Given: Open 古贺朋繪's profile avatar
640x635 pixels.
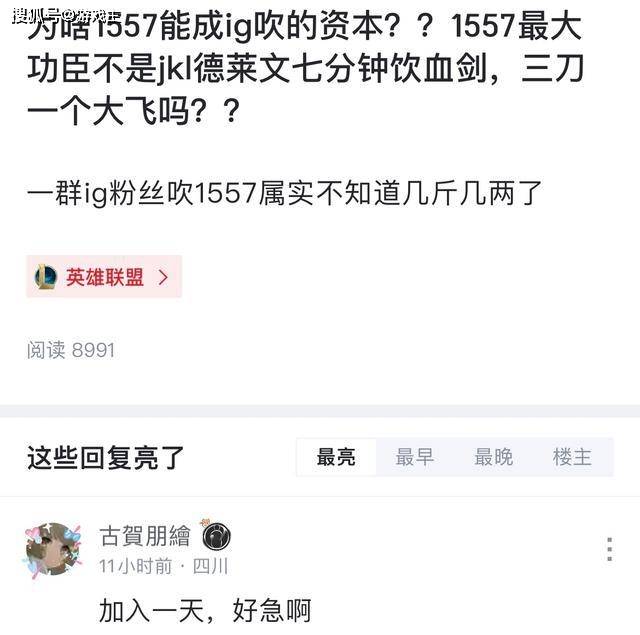Looking at the screenshot, I should [53, 549].
